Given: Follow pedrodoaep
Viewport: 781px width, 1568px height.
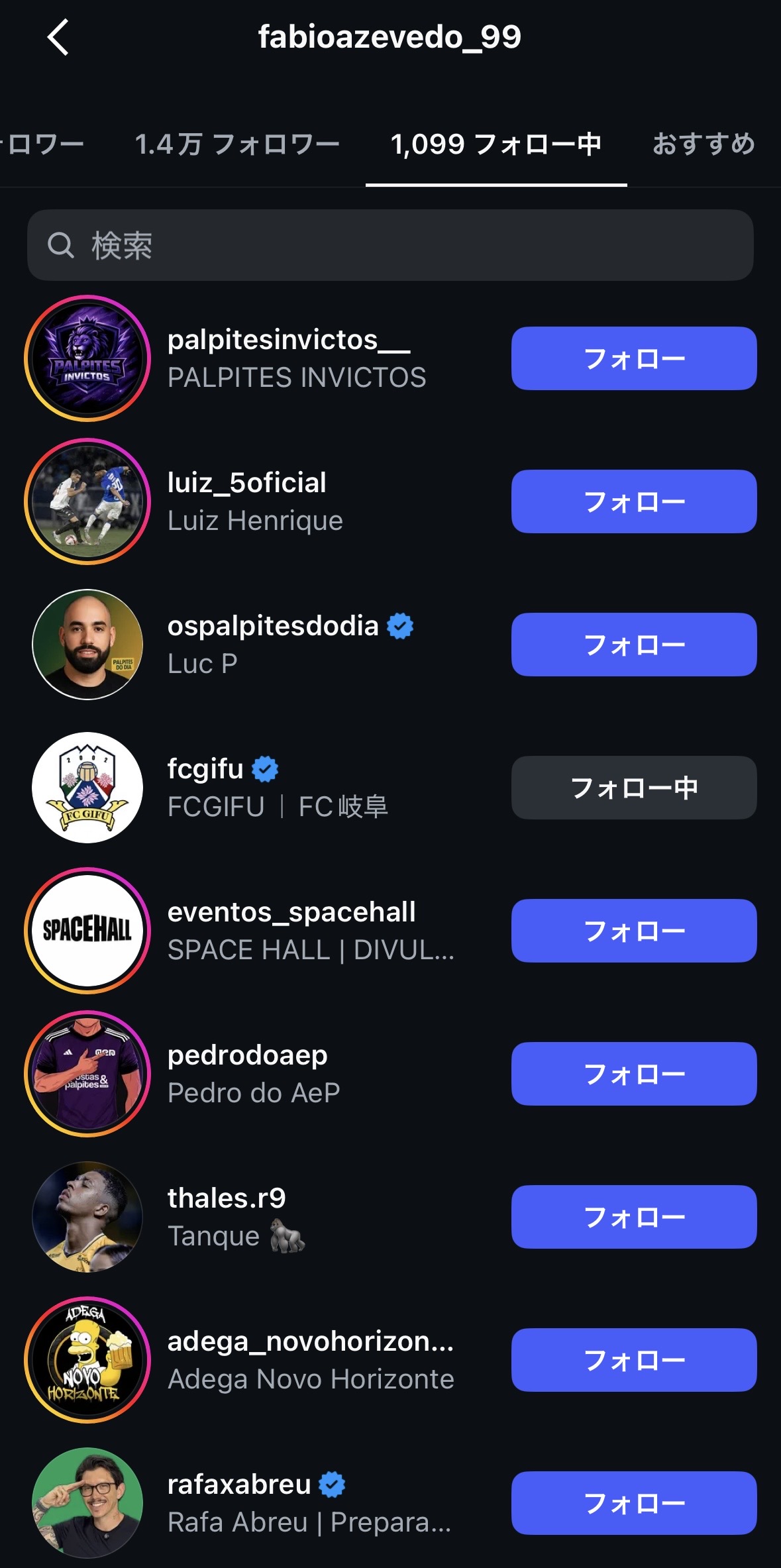Looking at the screenshot, I should pyautogui.click(x=633, y=1074).
